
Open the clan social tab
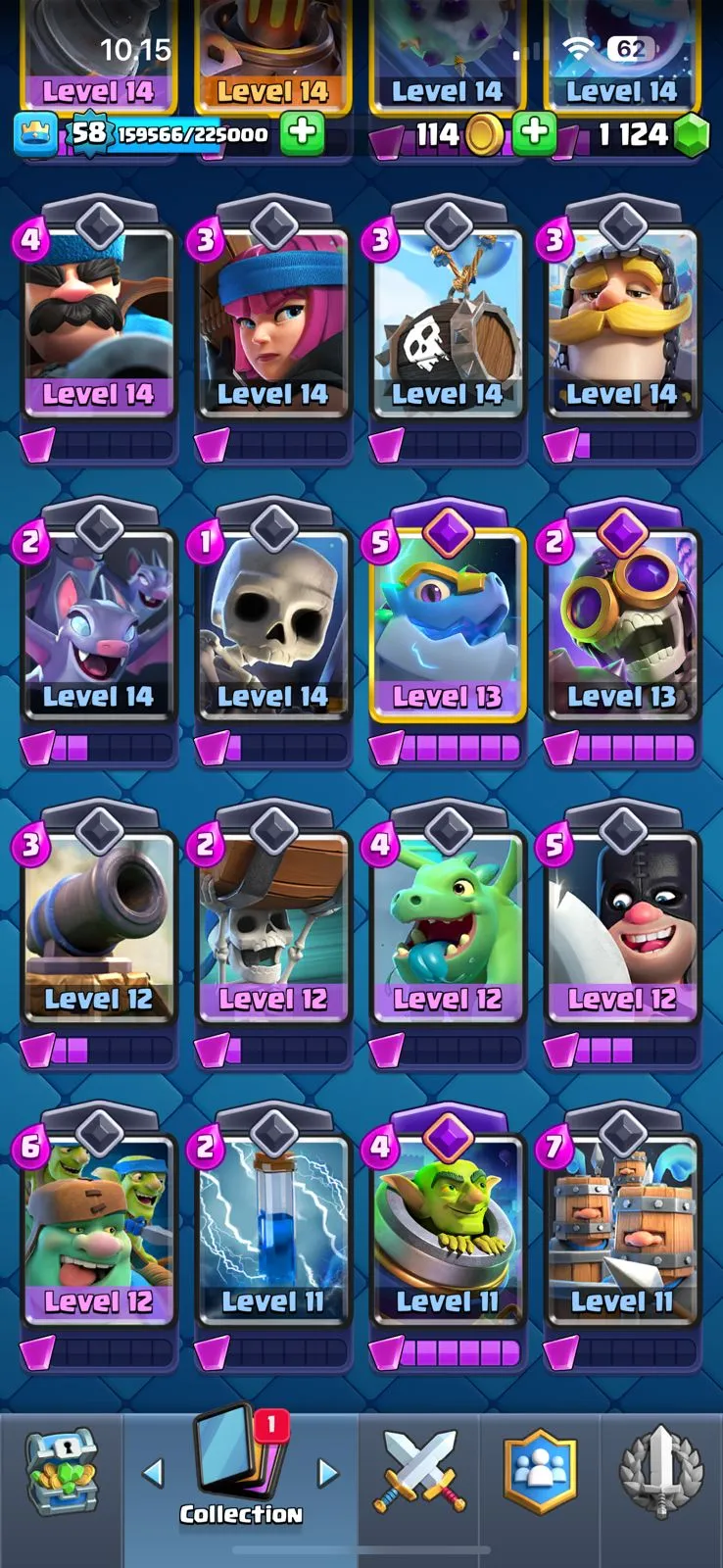click(x=540, y=1470)
